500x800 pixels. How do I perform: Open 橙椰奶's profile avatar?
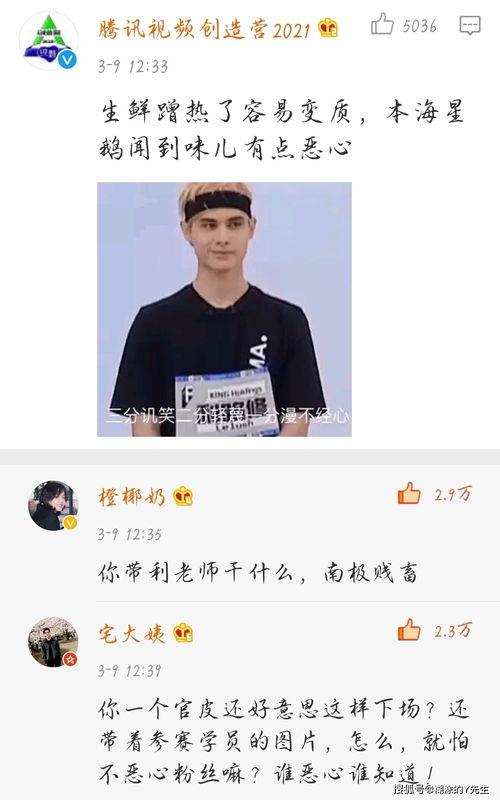click(x=53, y=506)
